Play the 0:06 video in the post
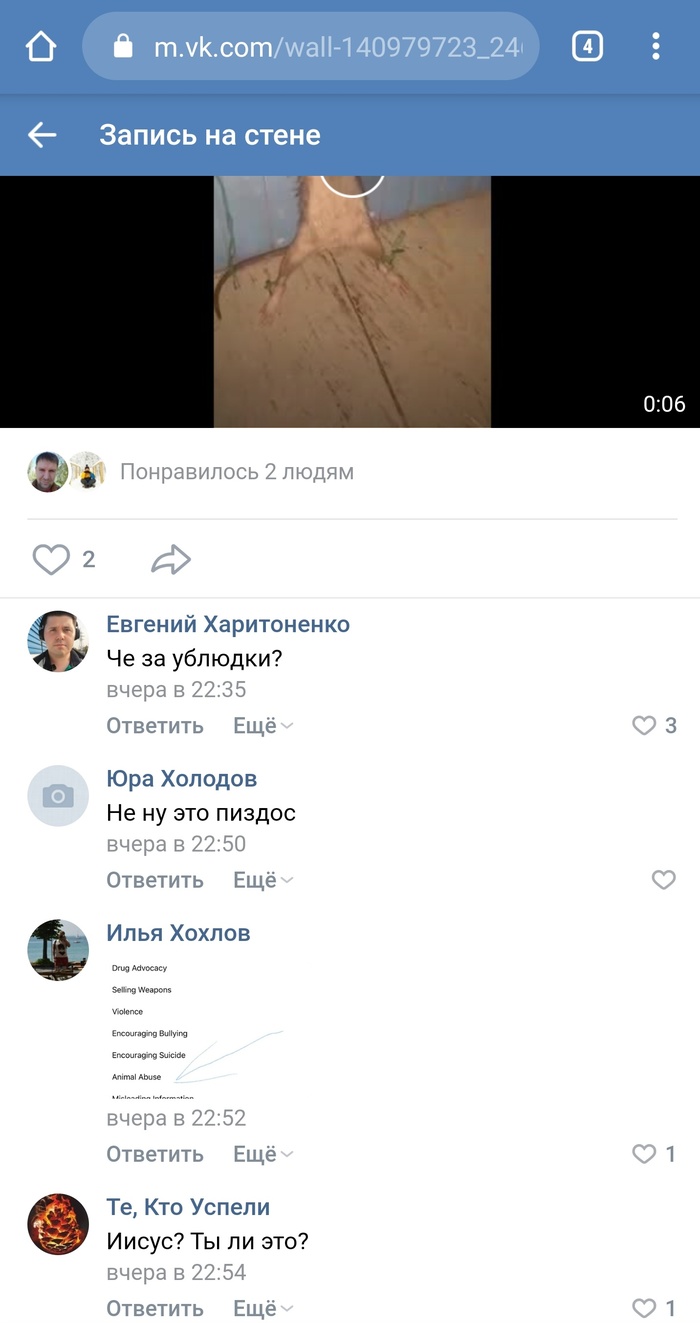Viewport: 700px width, 1323px height. pos(352,300)
